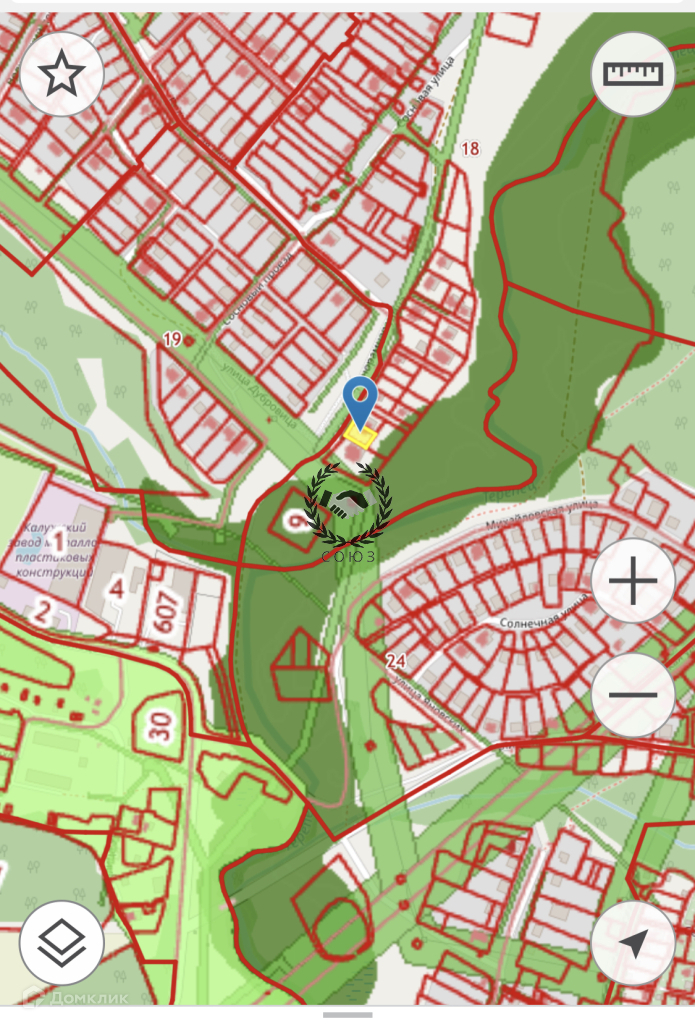Center map on my current location
This screenshot has height=1024, width=695.
[633, 942]
